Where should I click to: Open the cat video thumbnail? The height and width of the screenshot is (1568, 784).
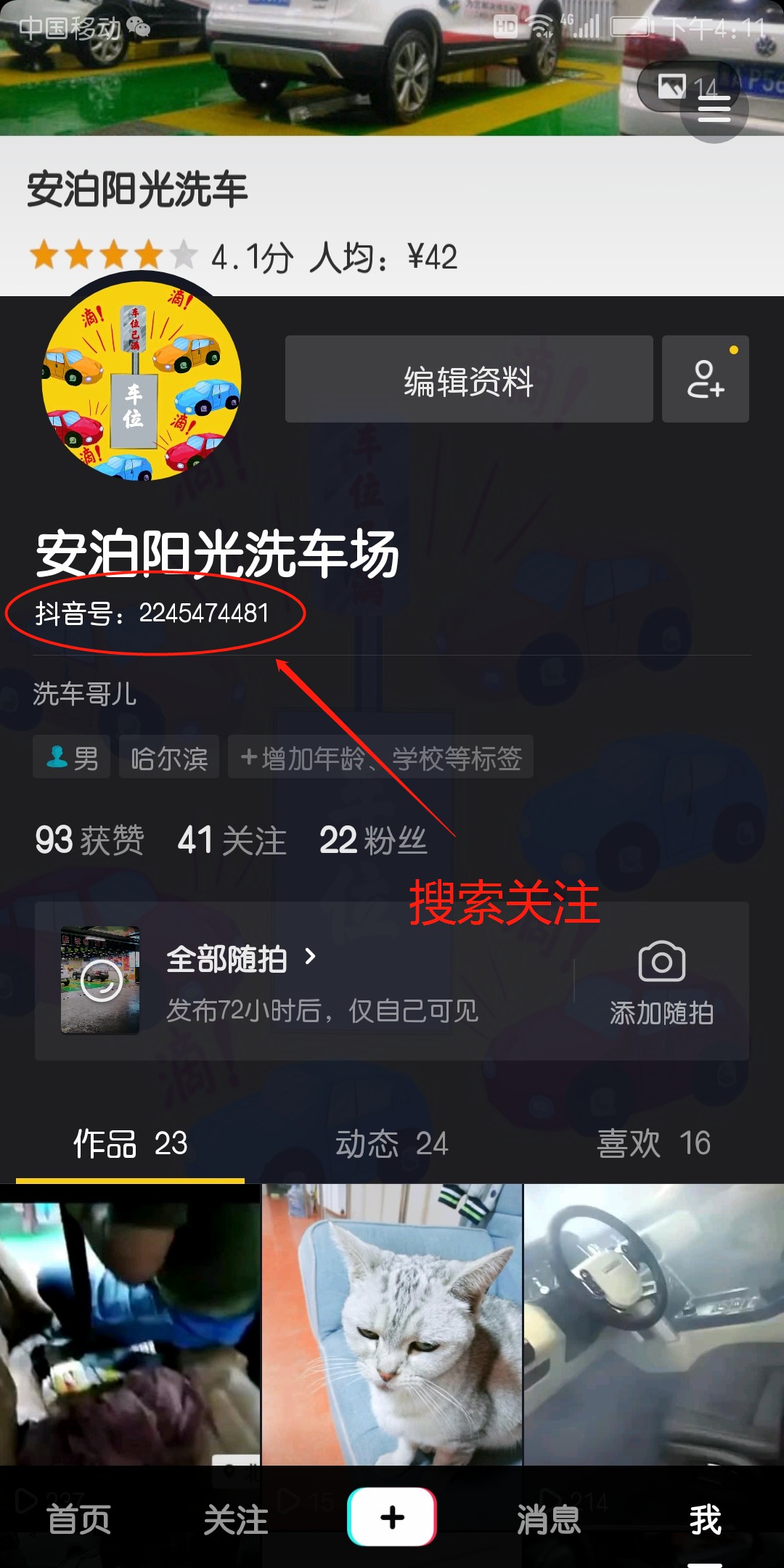point(392,1324)
